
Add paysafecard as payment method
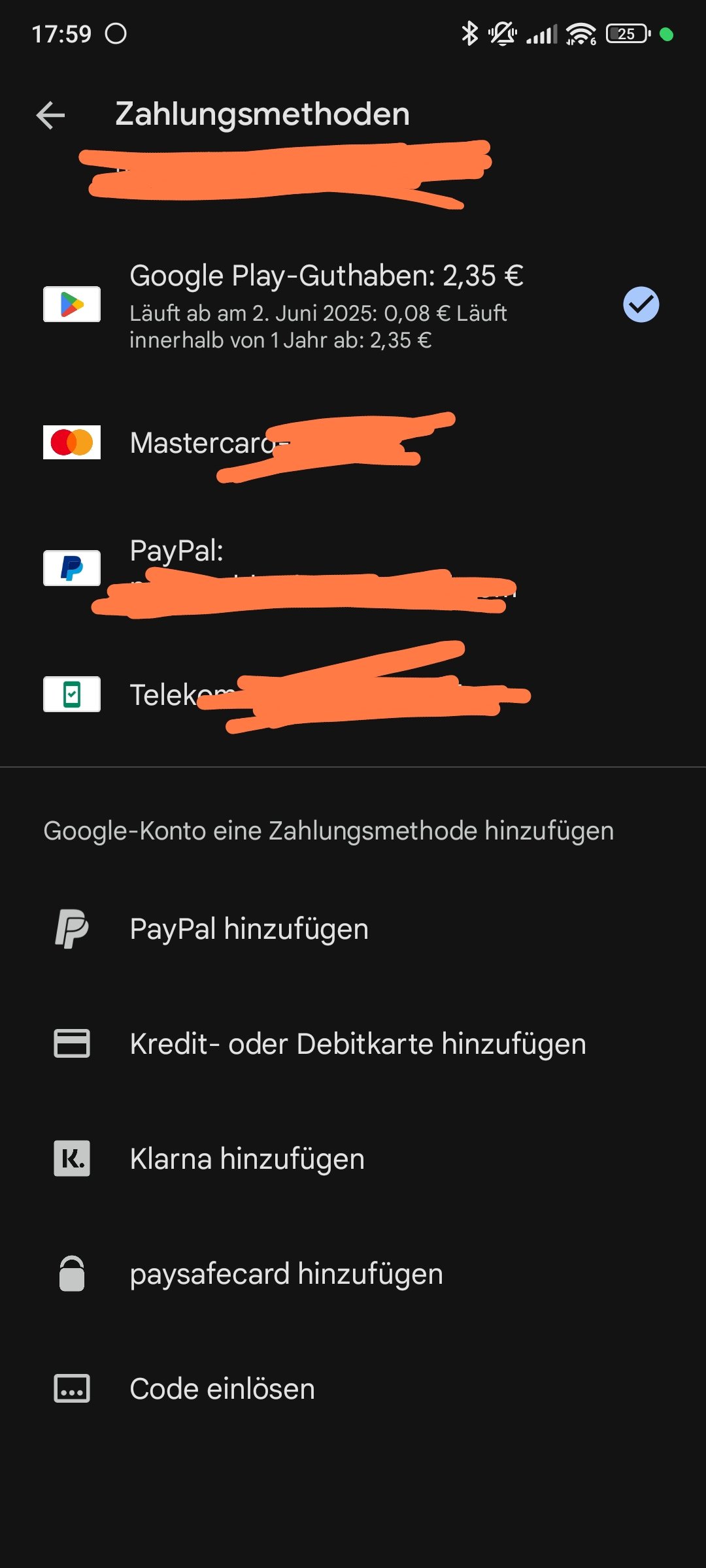[x=286, y=1274]
